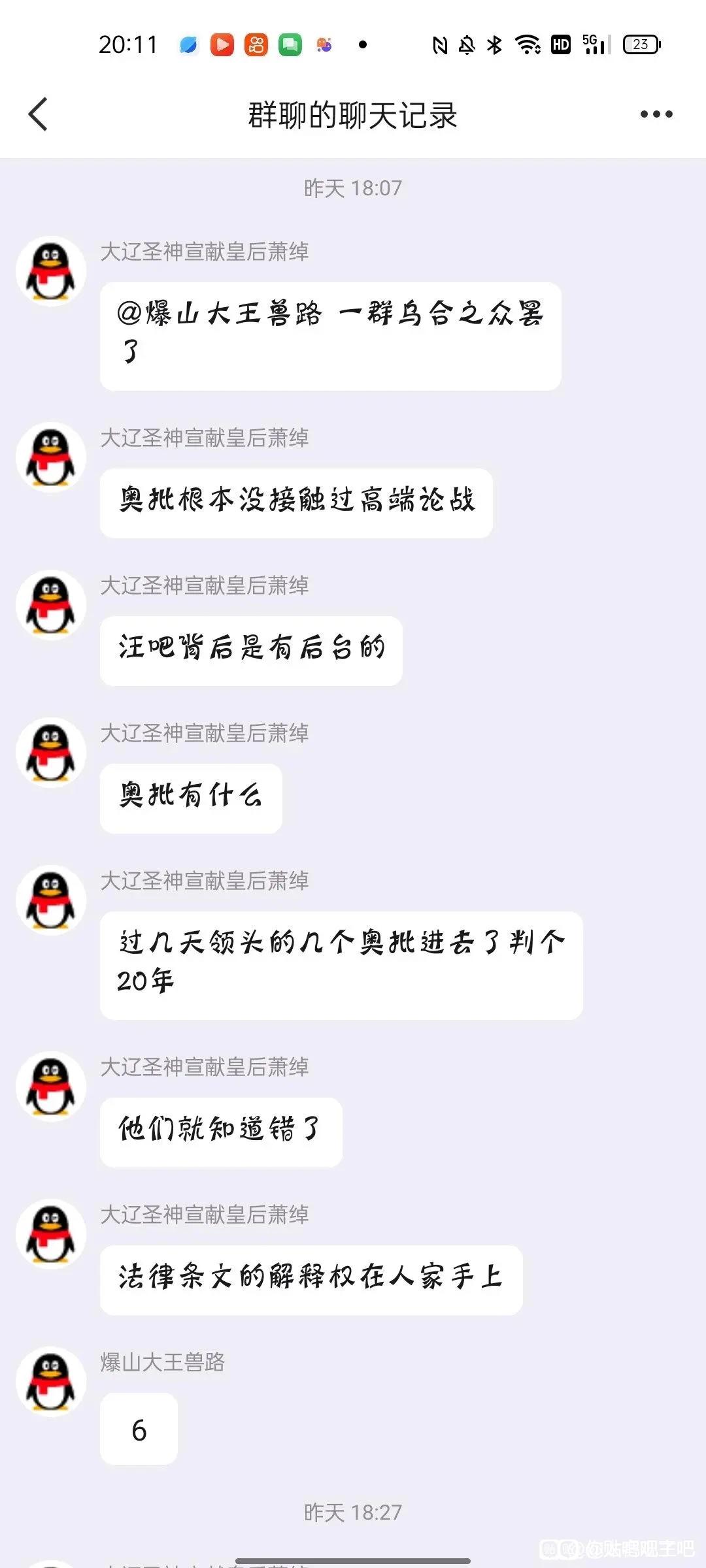Go back from the chat record
706x1568 pixels.
click(38, 114)
